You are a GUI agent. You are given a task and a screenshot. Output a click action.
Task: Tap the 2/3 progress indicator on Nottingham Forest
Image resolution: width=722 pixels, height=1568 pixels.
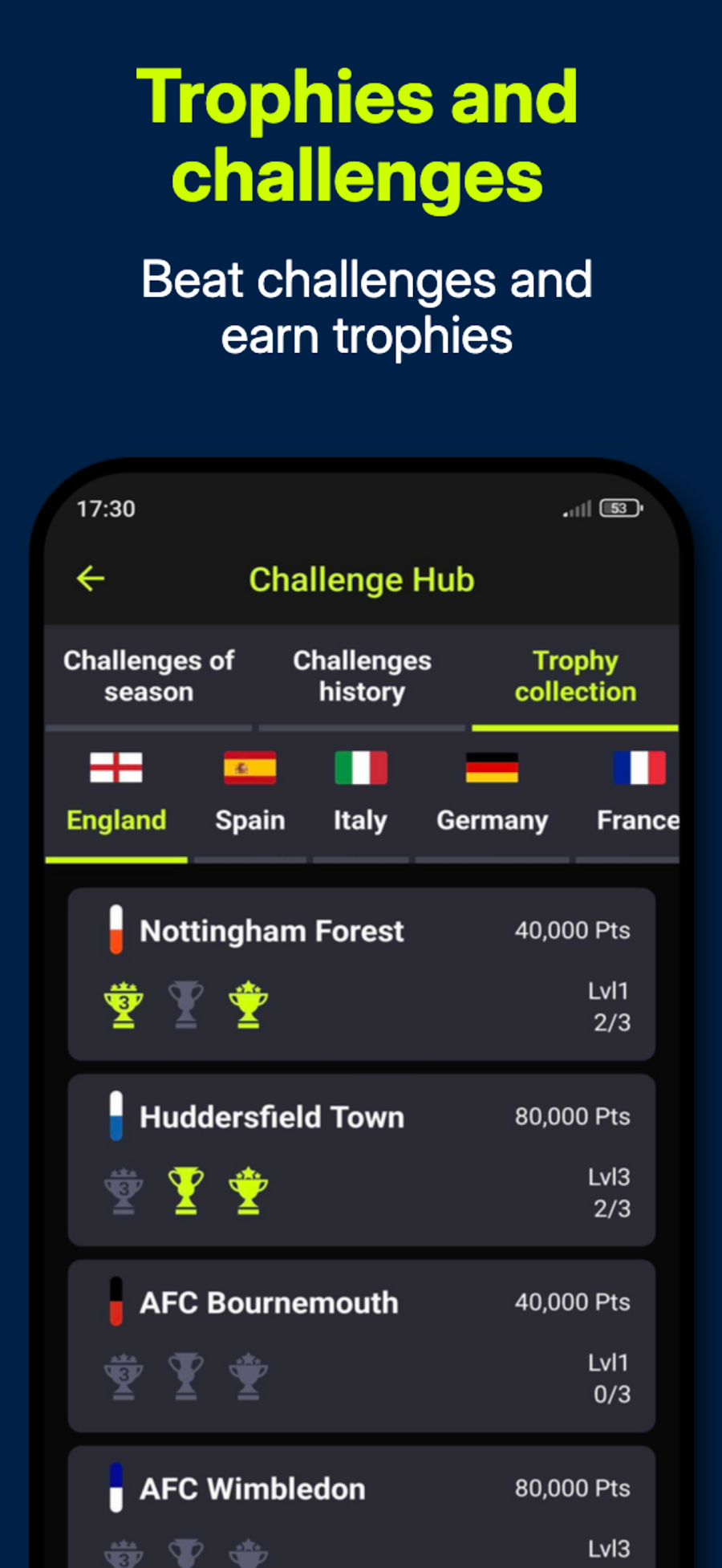[612, 1023]
